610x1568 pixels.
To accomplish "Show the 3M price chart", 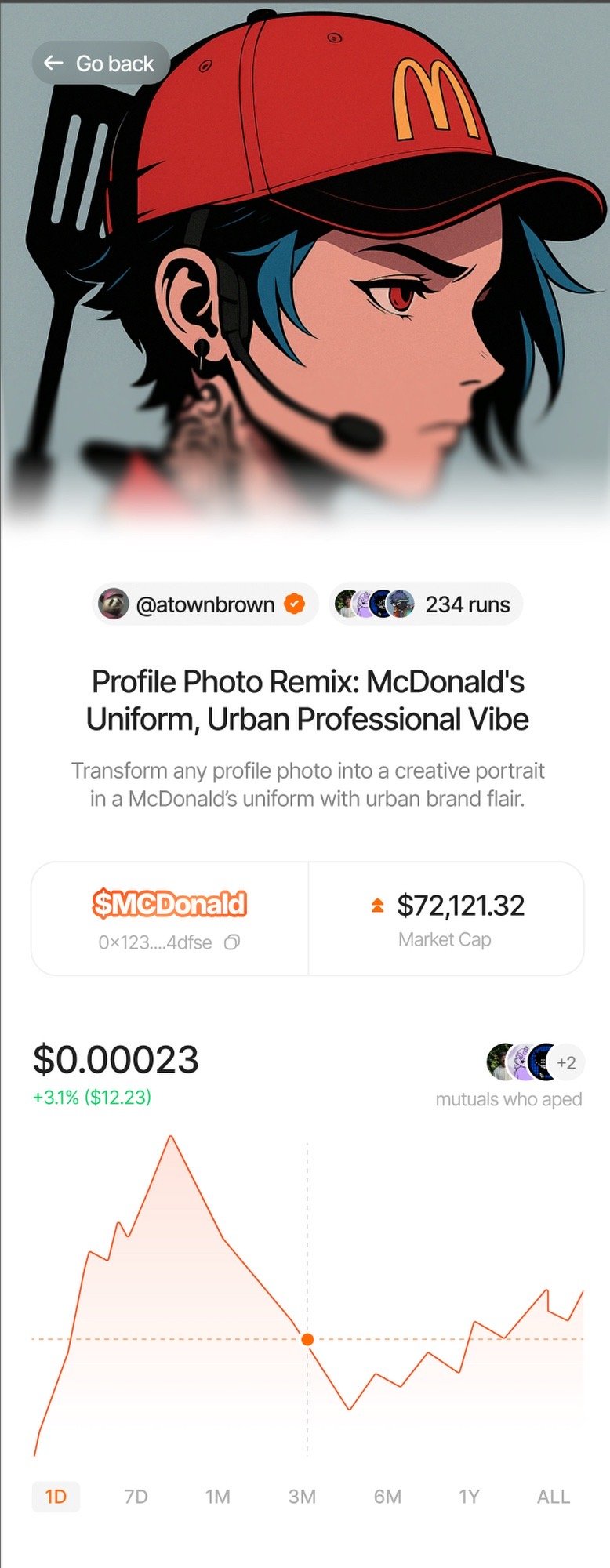I will (302, 1497).
